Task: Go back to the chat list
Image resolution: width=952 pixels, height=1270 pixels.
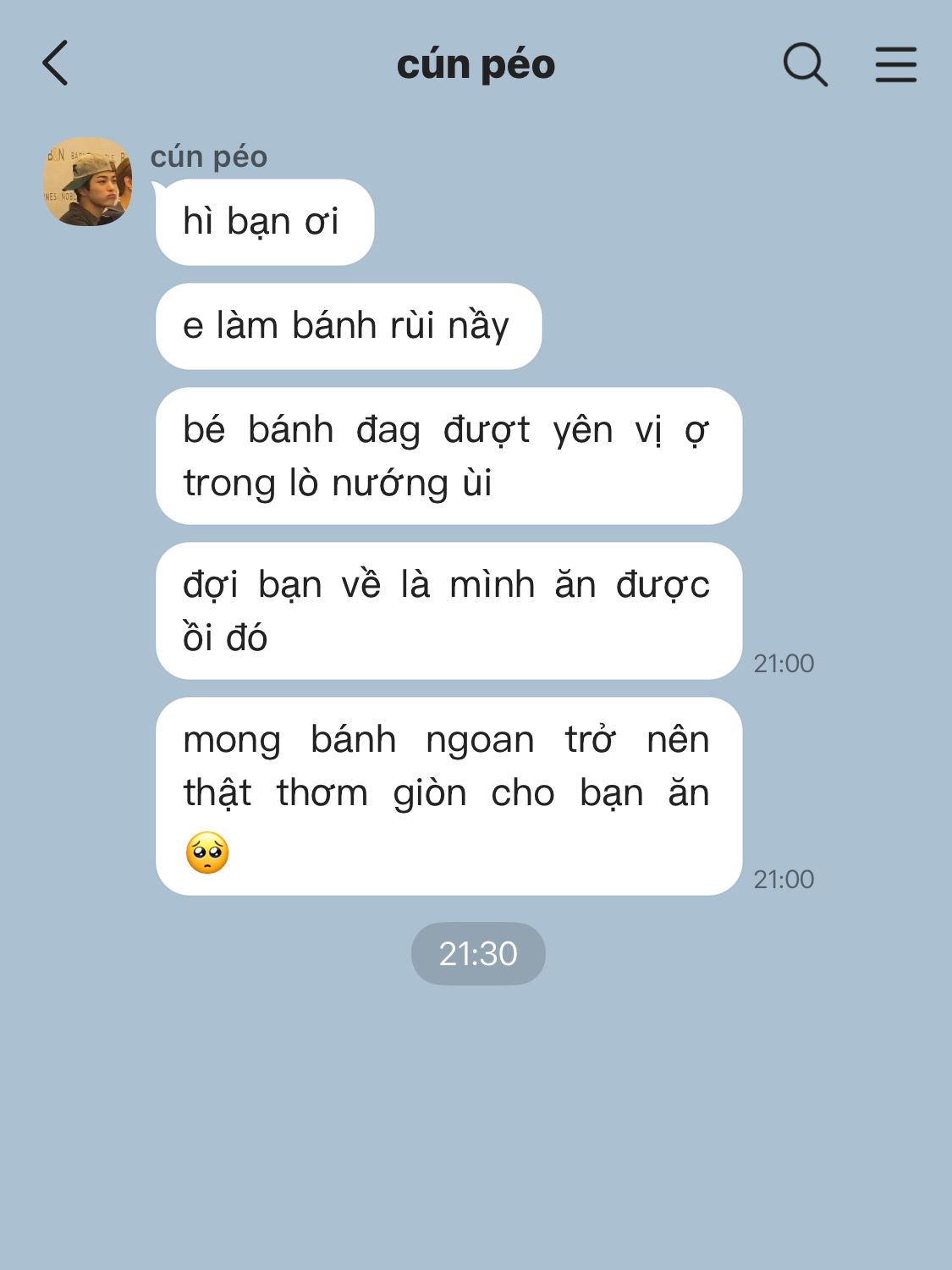Action: [x=56, y=63]
